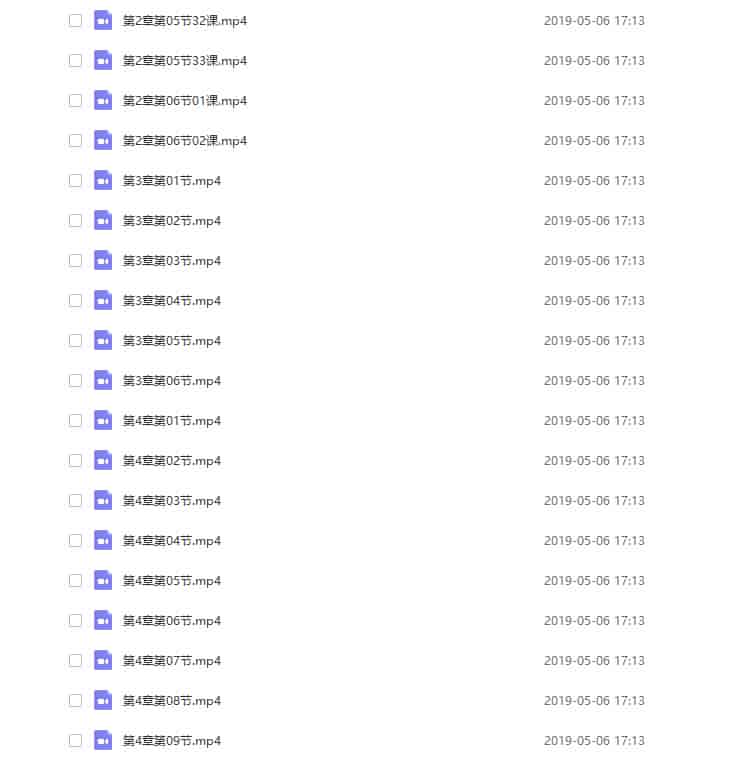Play video 第3章第03节.mp4
750x770 pixels.
171,260
